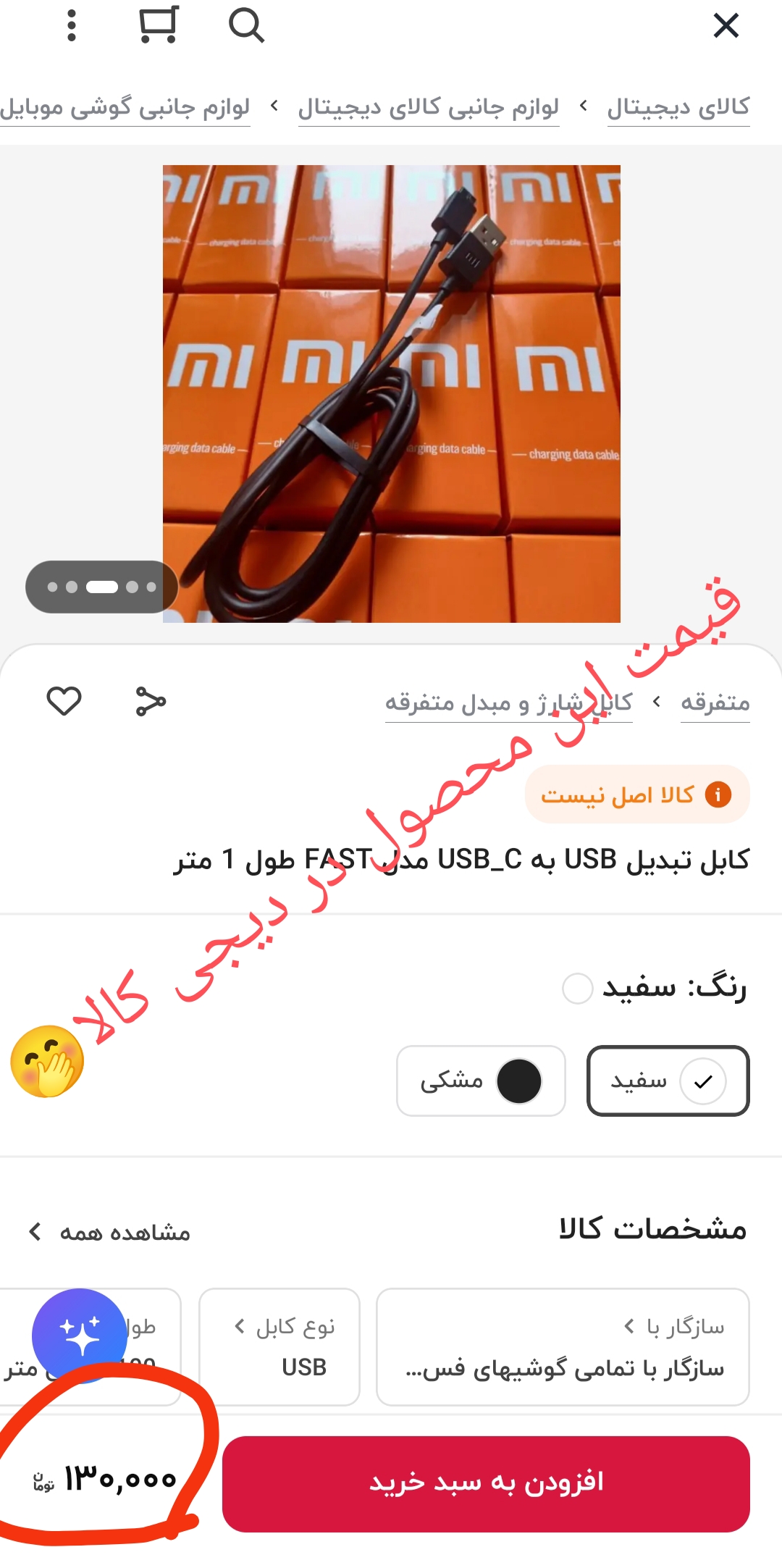This screenshot has width=782, height=1568.
Task: Open the کالای دیجیتال breadcrumb link
Action: click(678, 107)
